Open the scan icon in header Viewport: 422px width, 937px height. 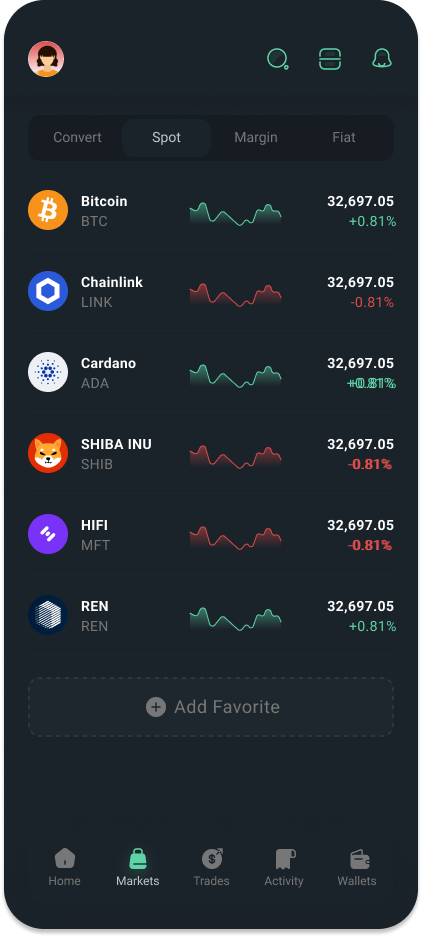[330, 59]
